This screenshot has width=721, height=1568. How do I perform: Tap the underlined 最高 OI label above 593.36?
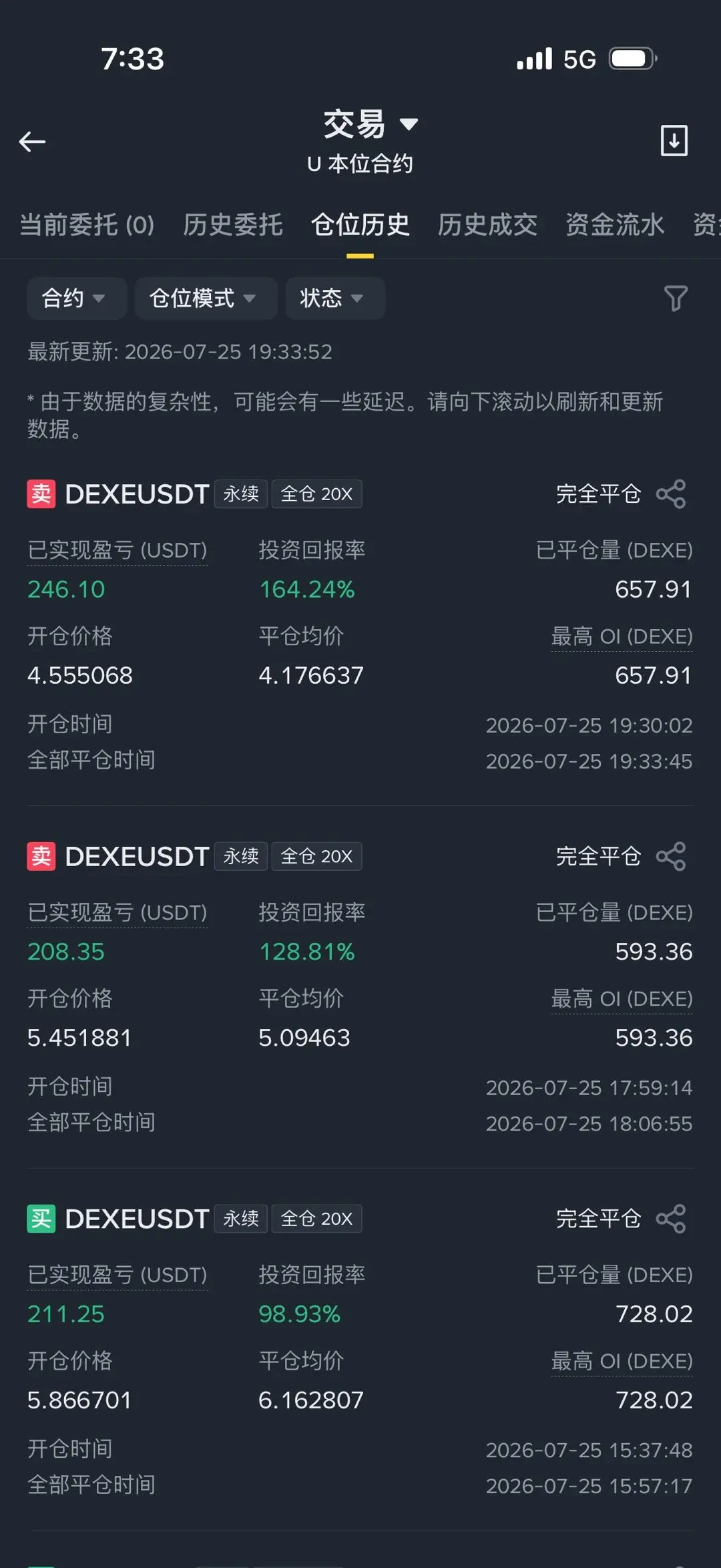pos(622,999)
